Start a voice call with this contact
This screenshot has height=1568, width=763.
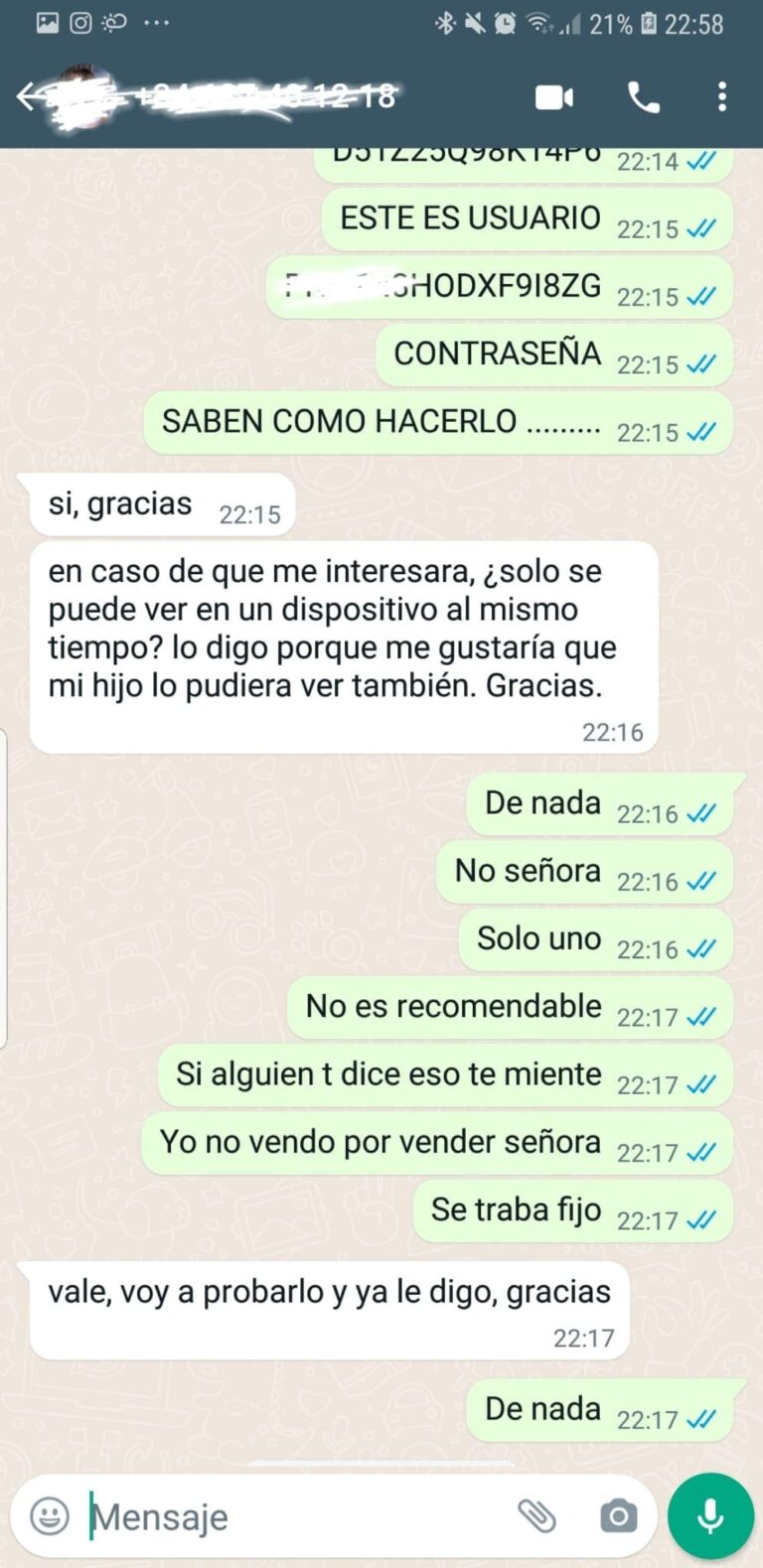tap(643, 96)
